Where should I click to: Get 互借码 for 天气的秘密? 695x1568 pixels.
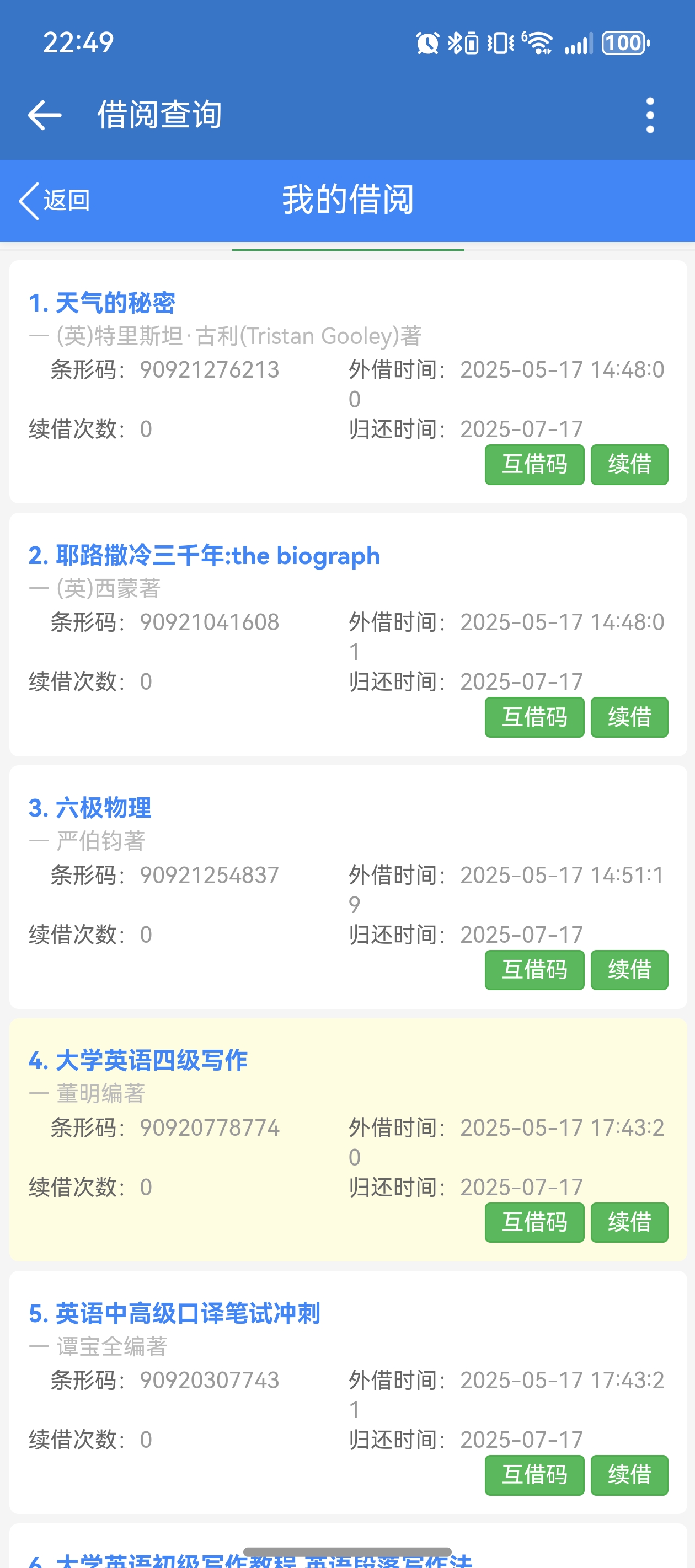(534, 464)
